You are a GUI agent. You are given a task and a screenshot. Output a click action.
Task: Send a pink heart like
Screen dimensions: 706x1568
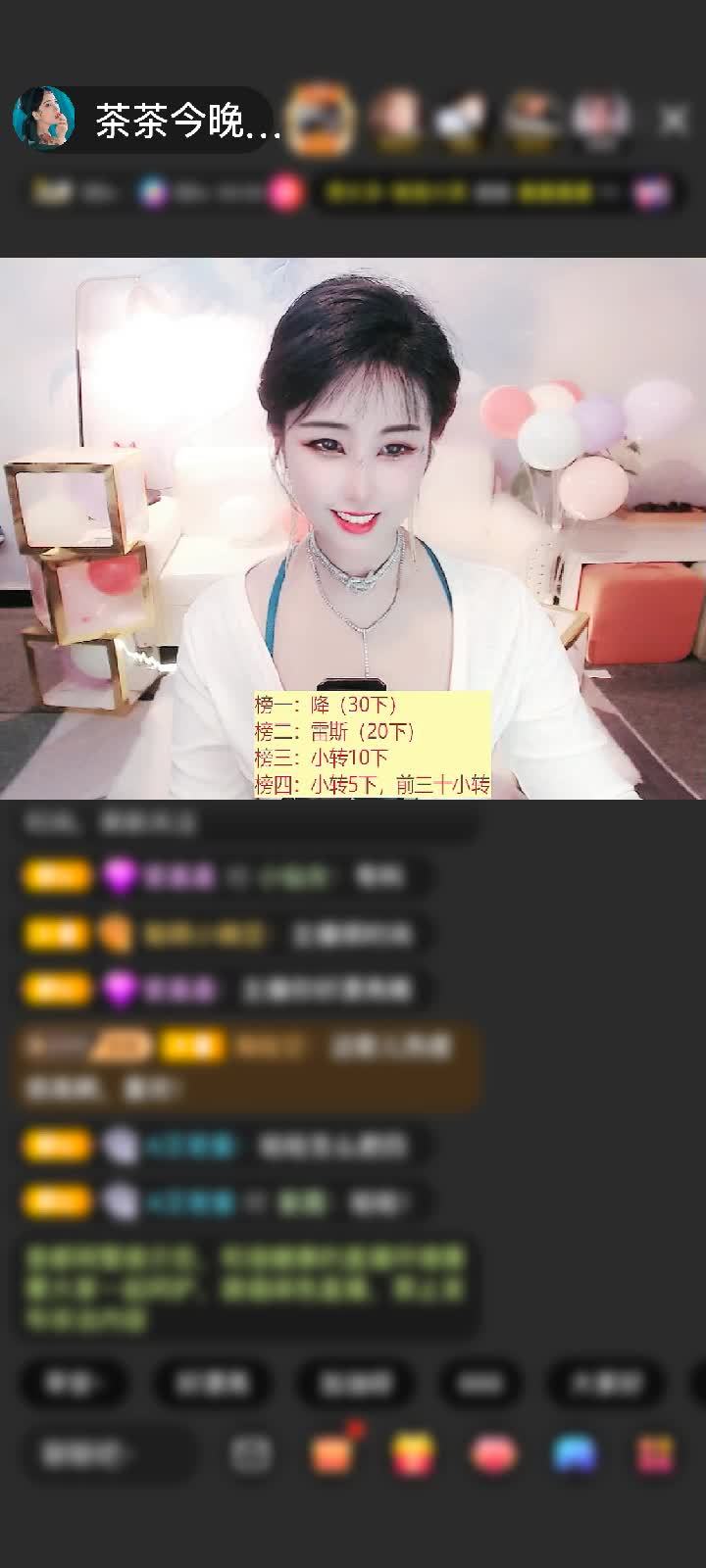(494, 1453)
